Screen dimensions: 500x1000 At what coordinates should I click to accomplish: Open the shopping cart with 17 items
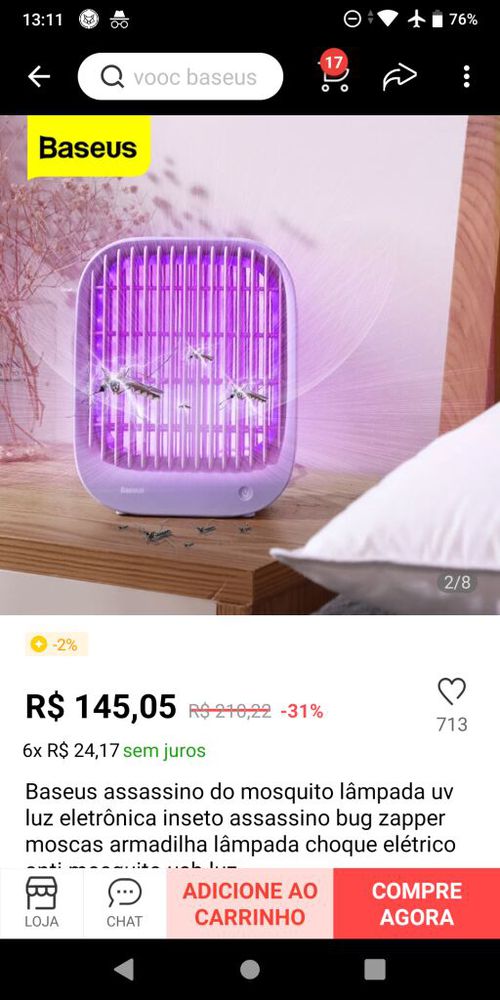point(334,73)
